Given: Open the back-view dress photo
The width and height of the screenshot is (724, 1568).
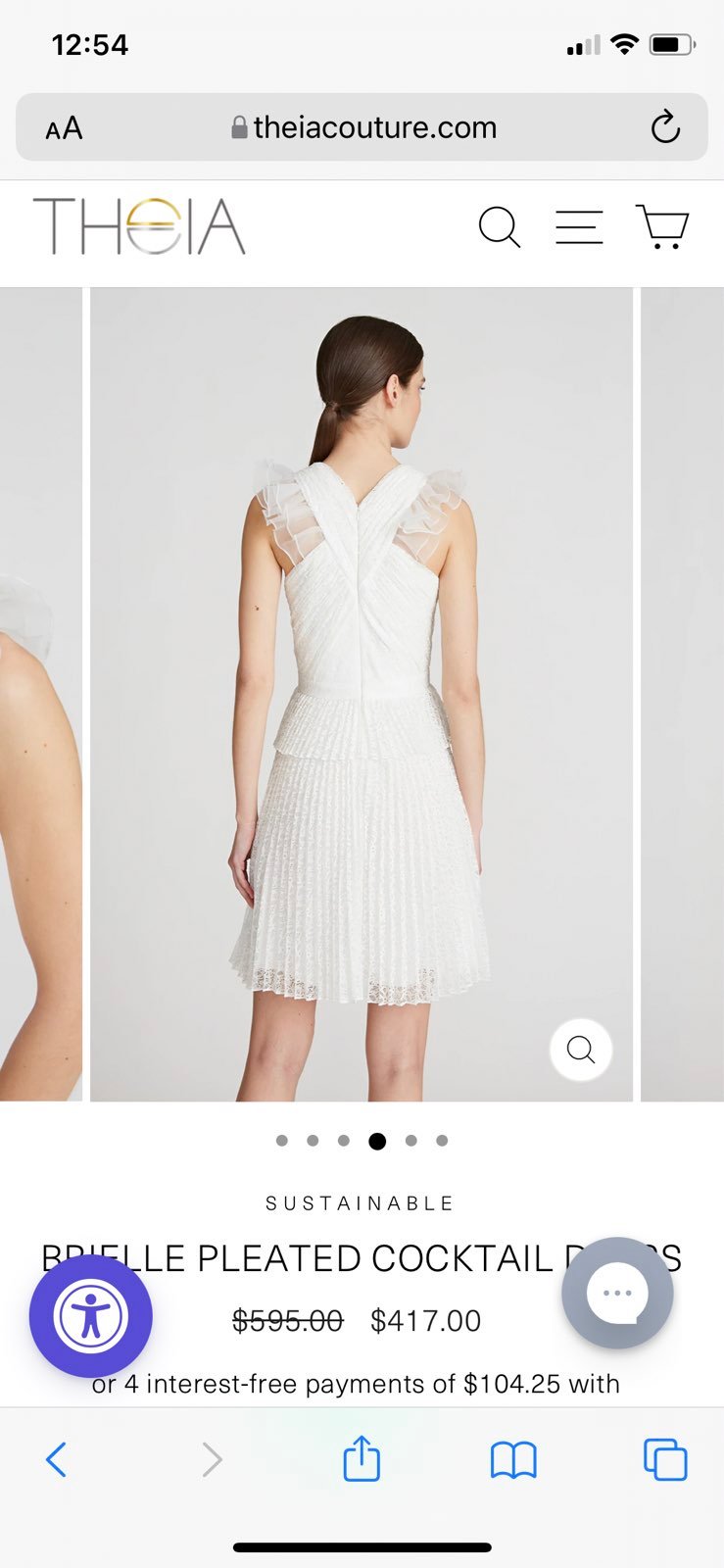Looking at the screenshot, I should [362, 694].
